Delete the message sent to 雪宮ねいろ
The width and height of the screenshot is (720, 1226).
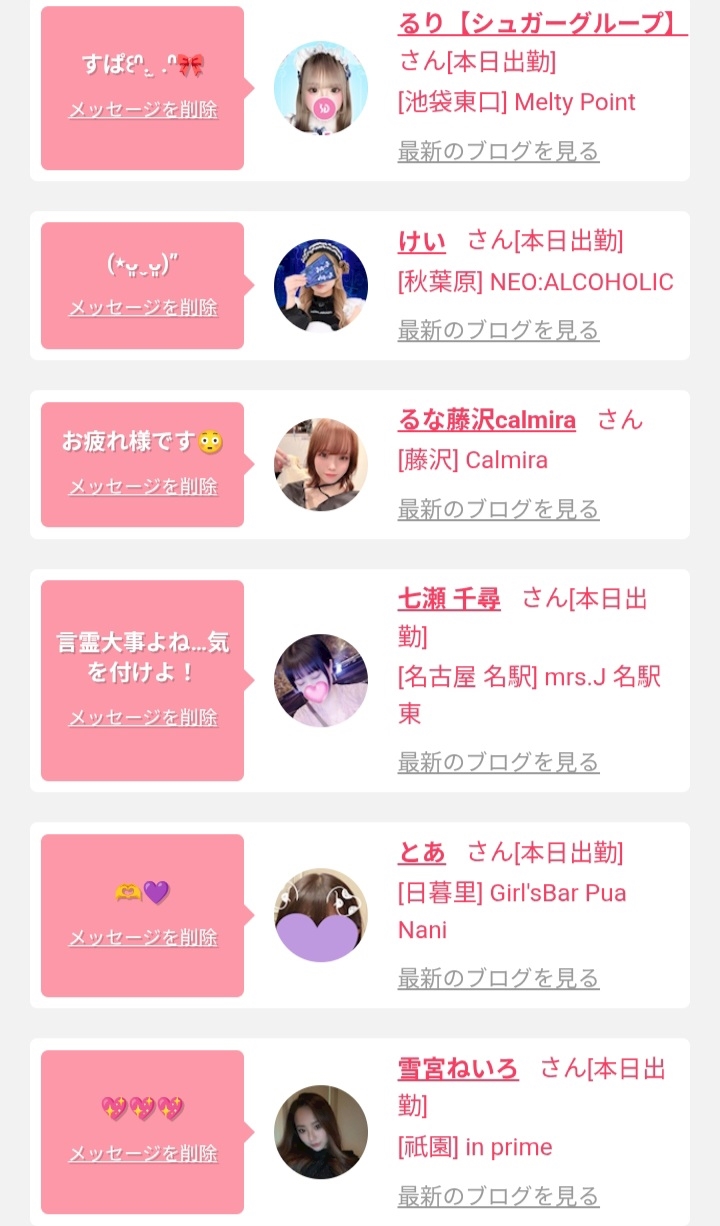click(x=142, y=1153)
